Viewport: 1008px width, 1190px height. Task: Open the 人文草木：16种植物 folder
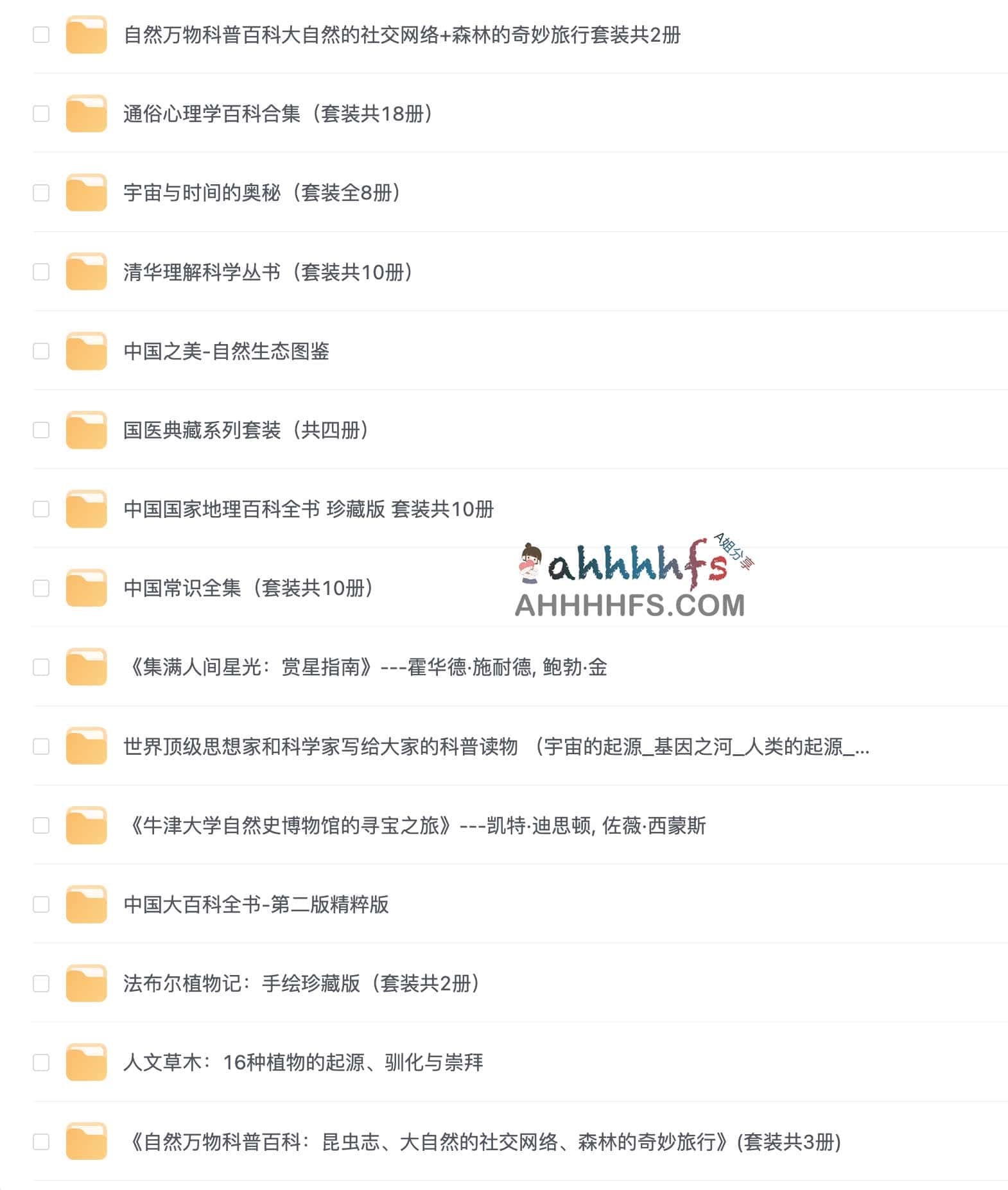[303, 1063]
